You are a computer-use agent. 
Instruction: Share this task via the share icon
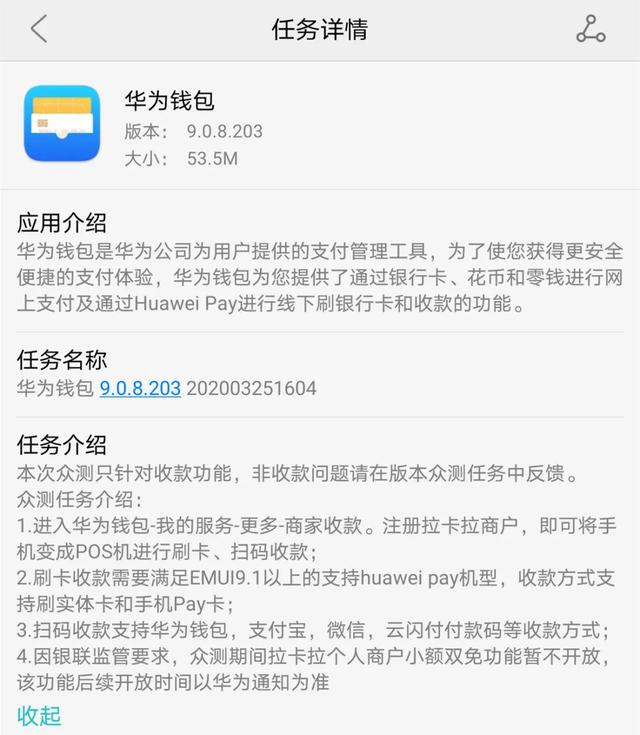pyautogui.click(x=591, y=30)
